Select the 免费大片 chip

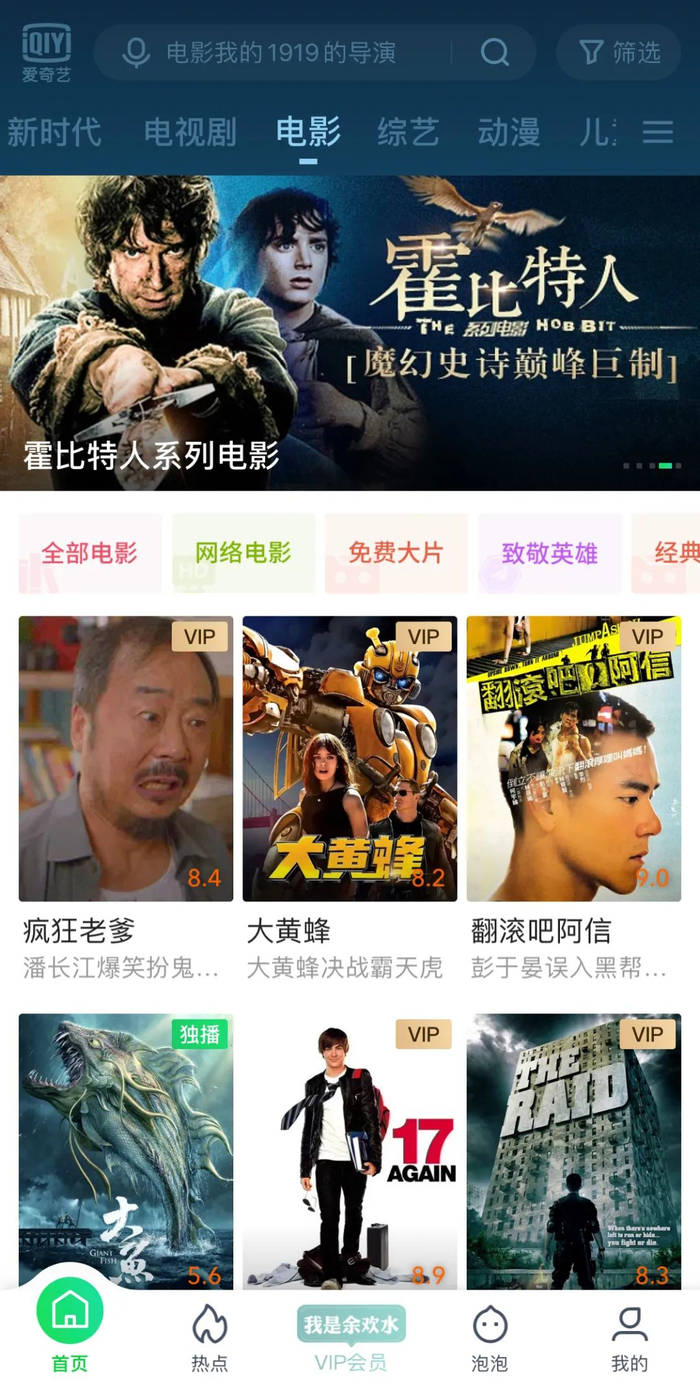(396, 553)
